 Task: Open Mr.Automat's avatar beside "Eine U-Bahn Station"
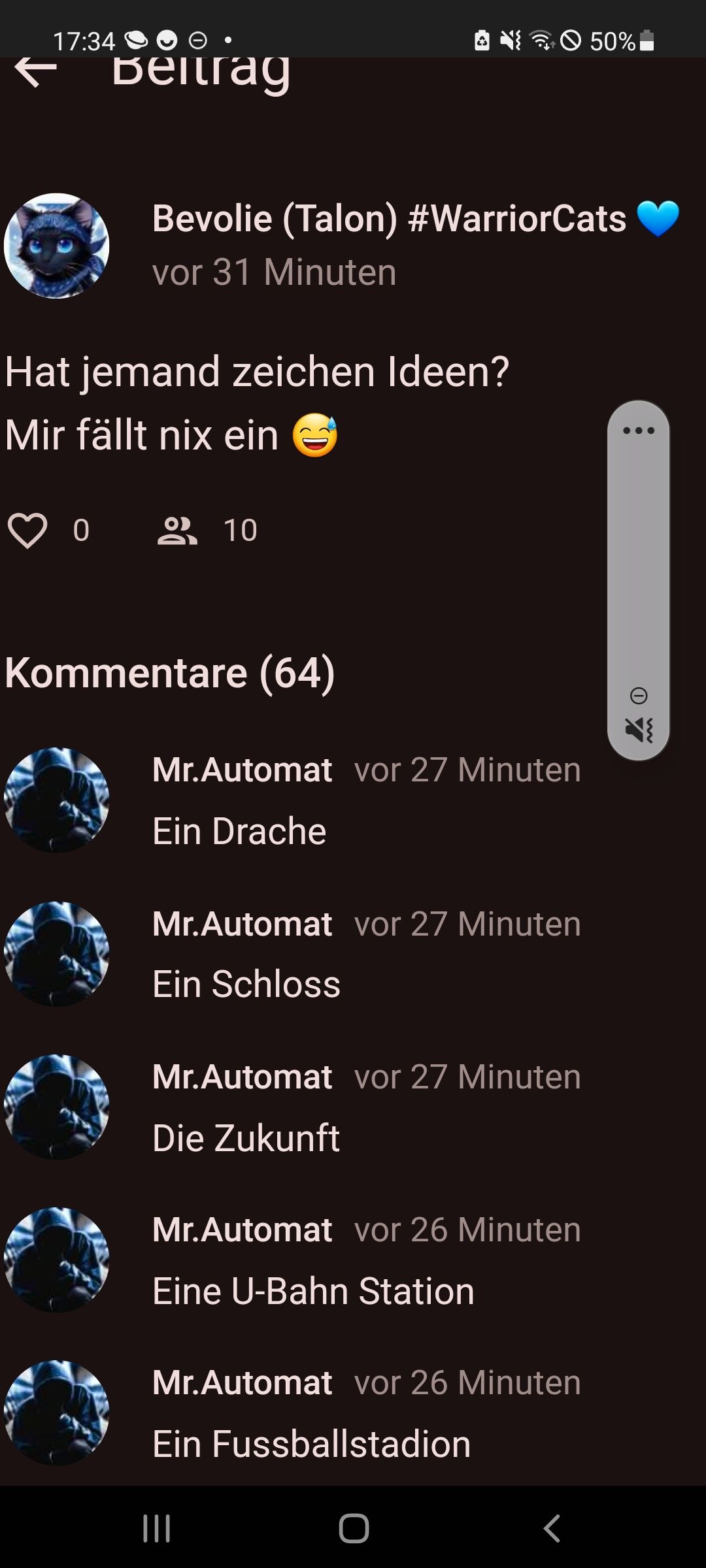tap(57, 1260)
